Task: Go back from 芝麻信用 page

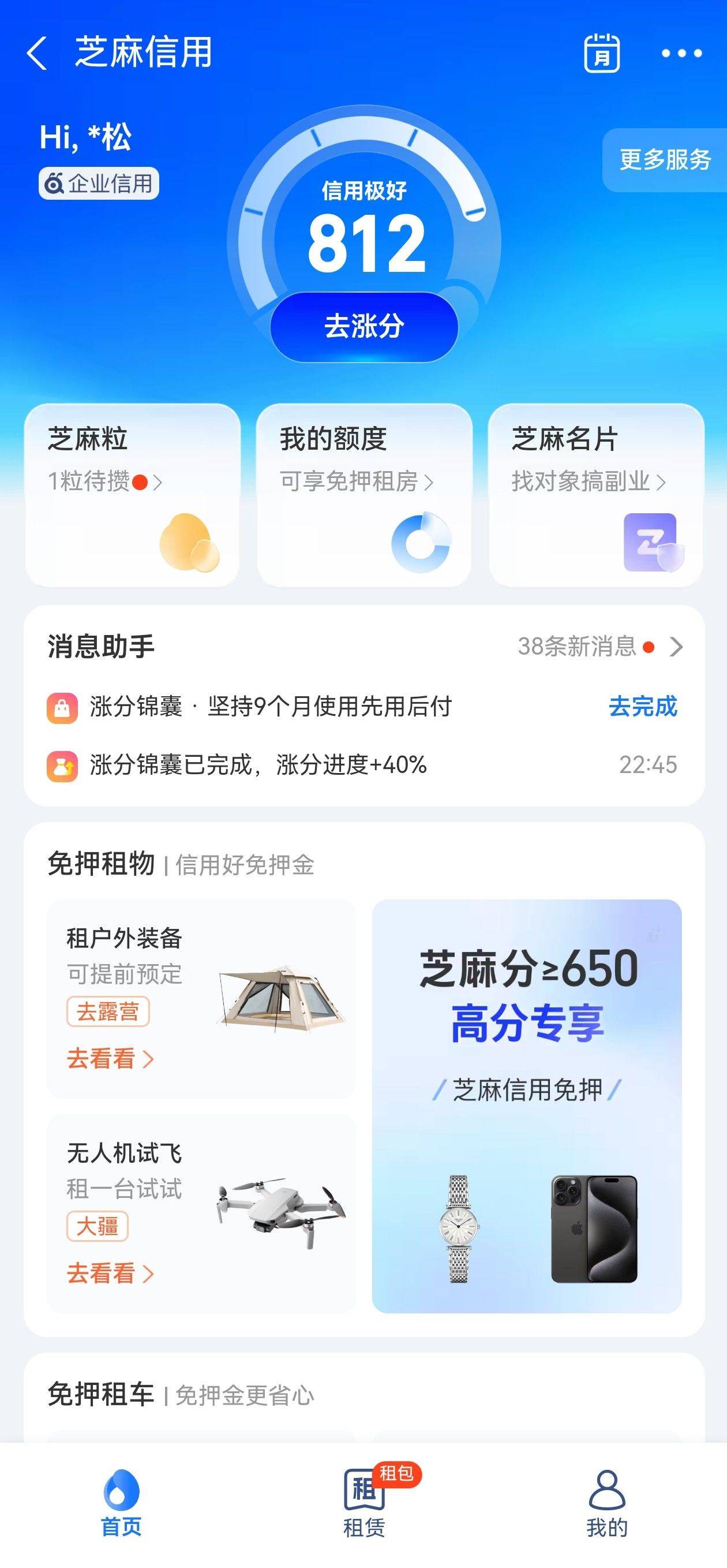Action: pyautogui.click(x=36, y=53)
